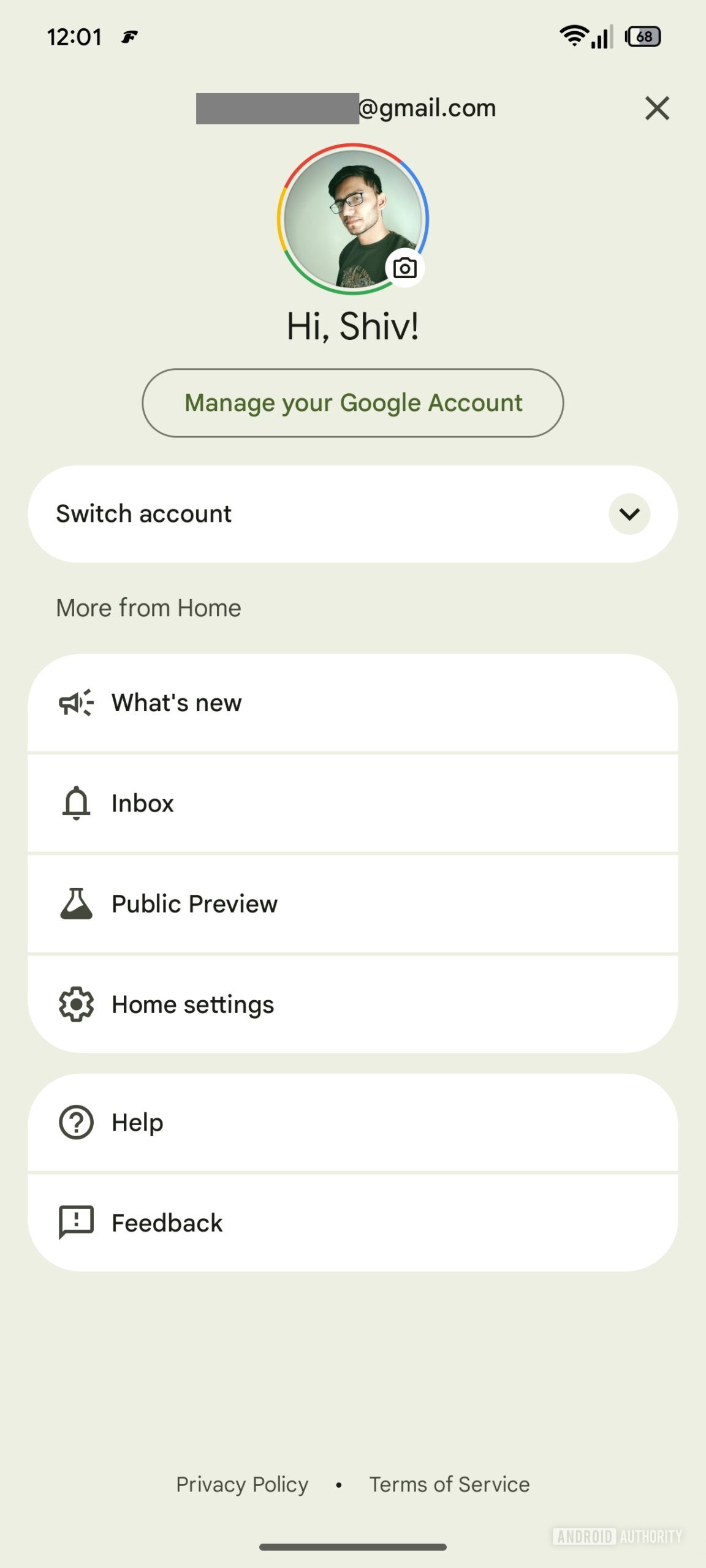Read the Terms of Service
Viewport: 706px width, 1568px height.
coord(449,1484)
